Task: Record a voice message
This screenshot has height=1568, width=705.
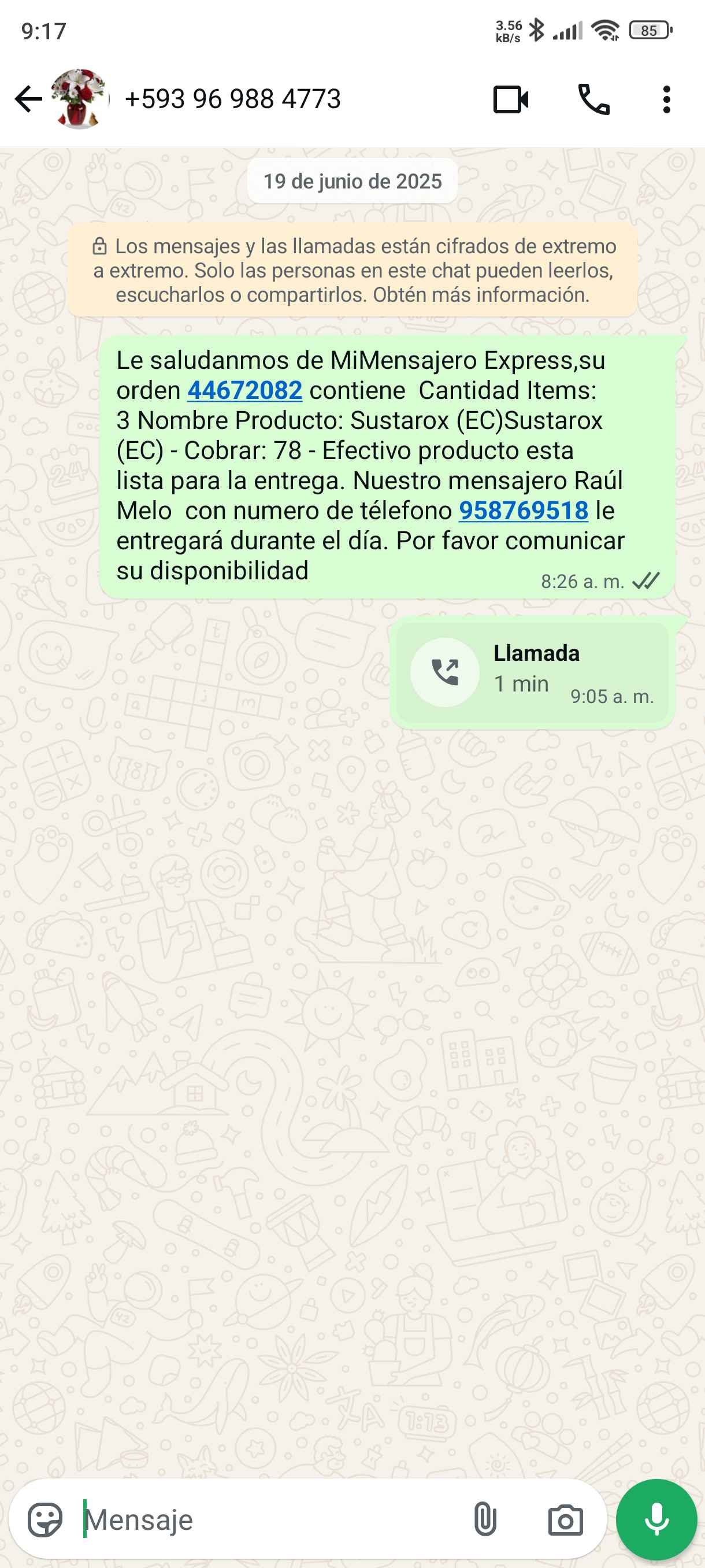Action: click(656, 1520)
